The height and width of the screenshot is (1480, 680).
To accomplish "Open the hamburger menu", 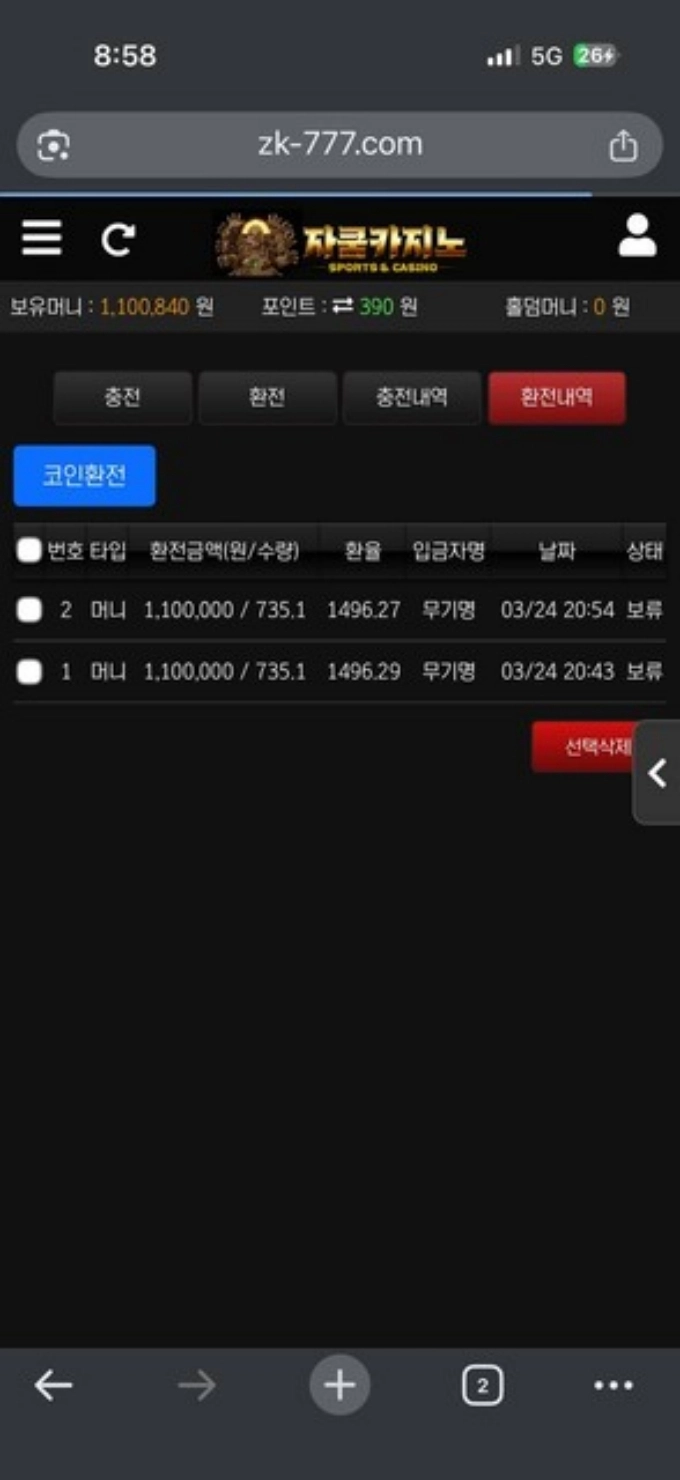I will click(x=42, y=238).
